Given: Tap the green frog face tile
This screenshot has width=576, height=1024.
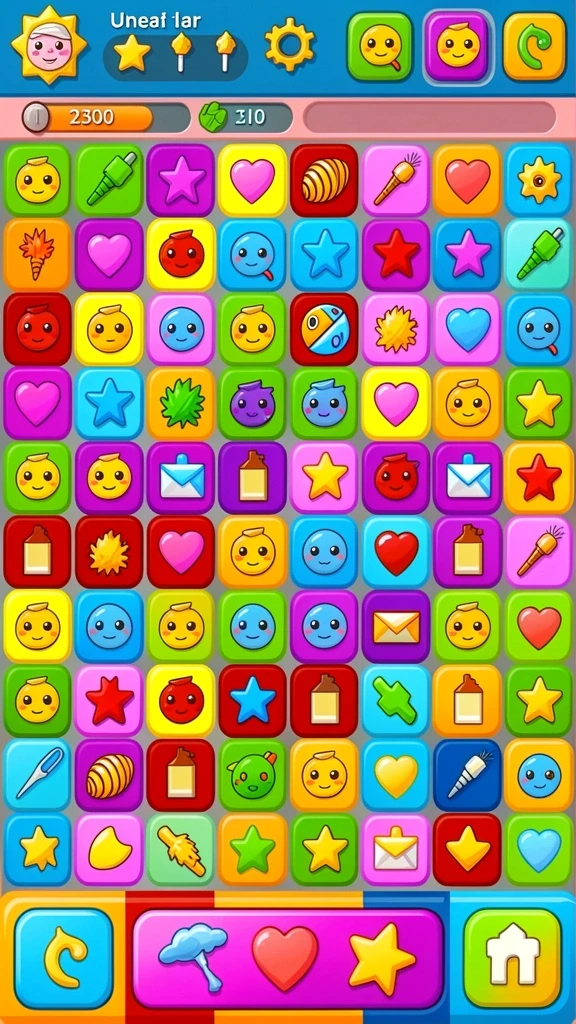Looking at the screenshot, I should [253, 775].
